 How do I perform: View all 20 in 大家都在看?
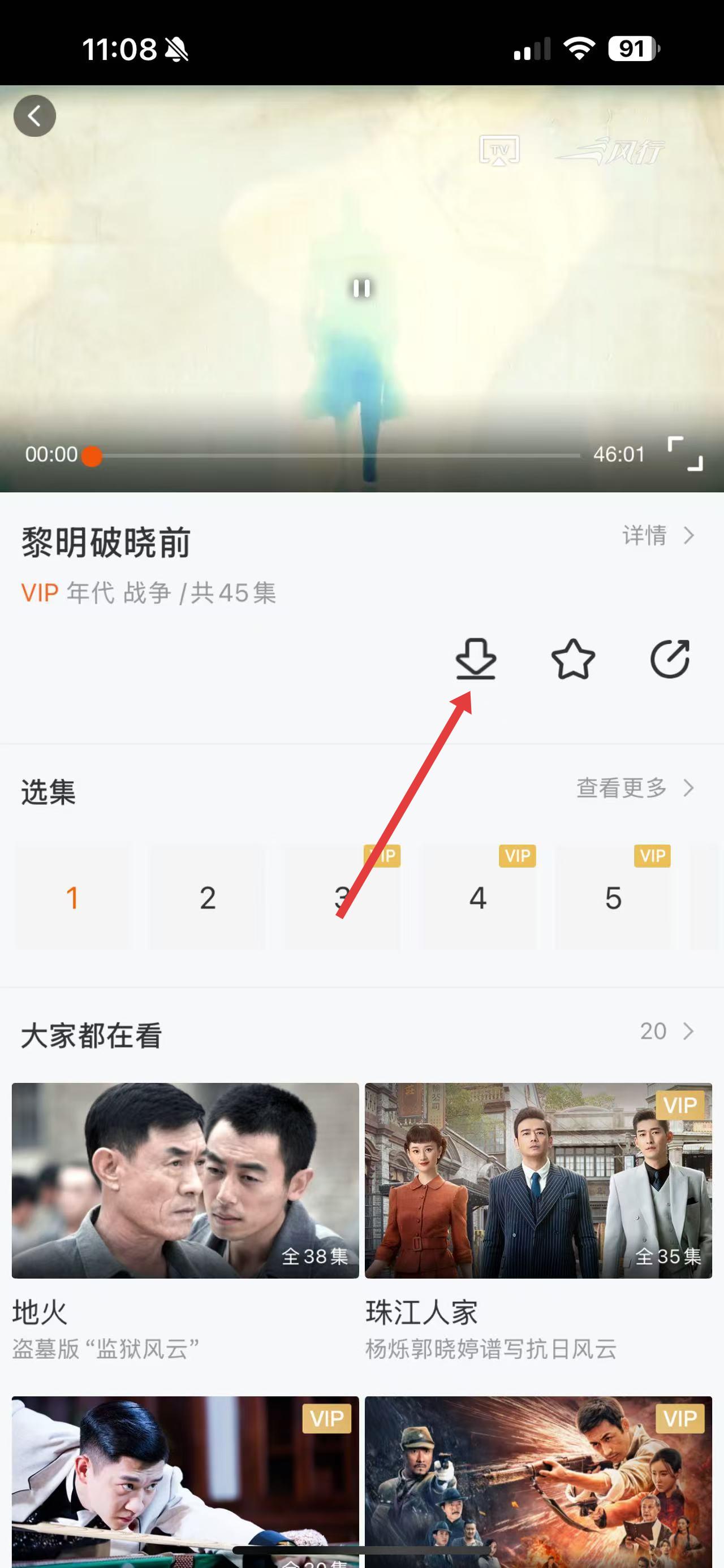[666, 1031]
